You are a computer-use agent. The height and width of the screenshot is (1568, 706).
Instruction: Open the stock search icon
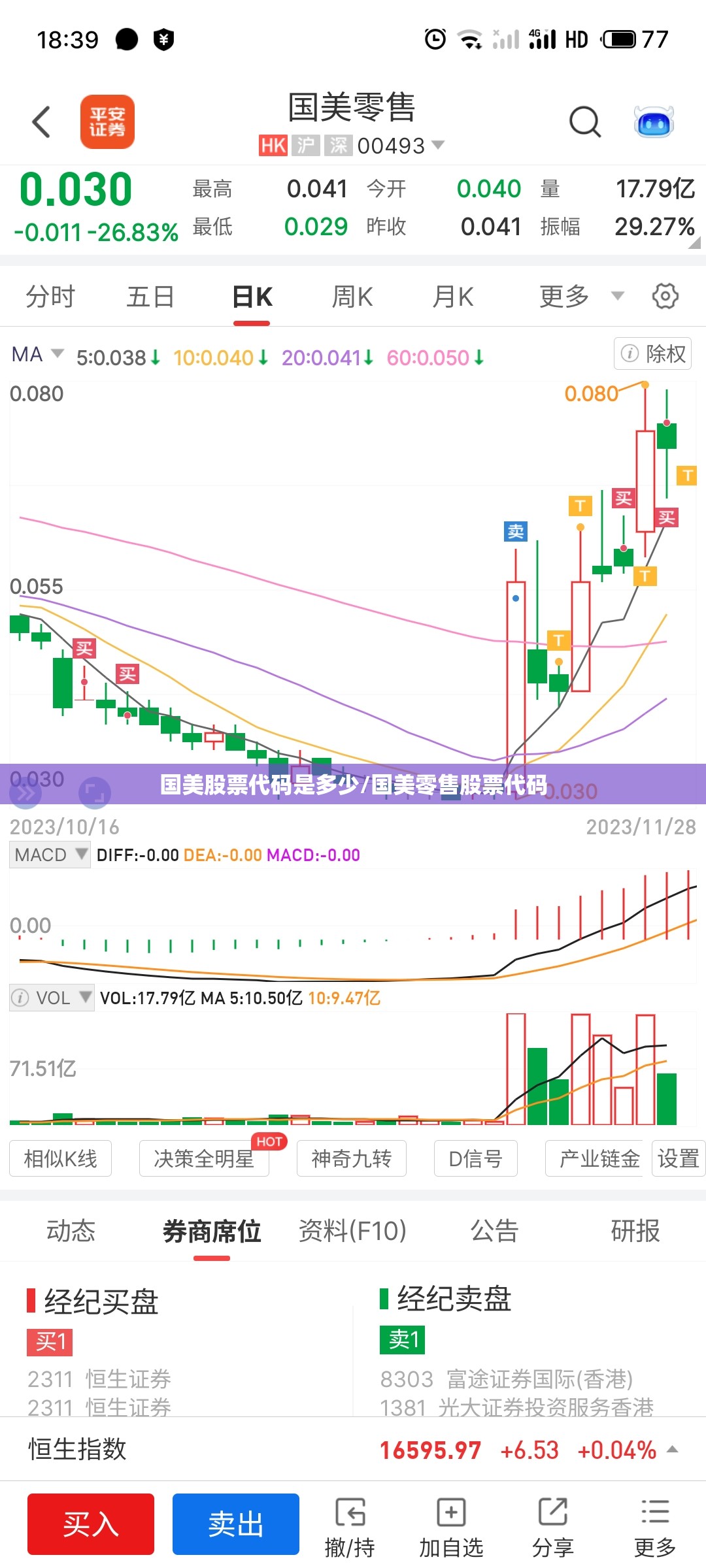(584, 122)
